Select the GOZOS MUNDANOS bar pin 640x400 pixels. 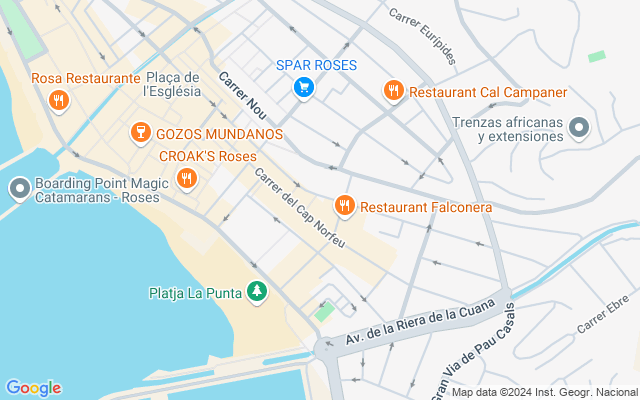[140, 133]
